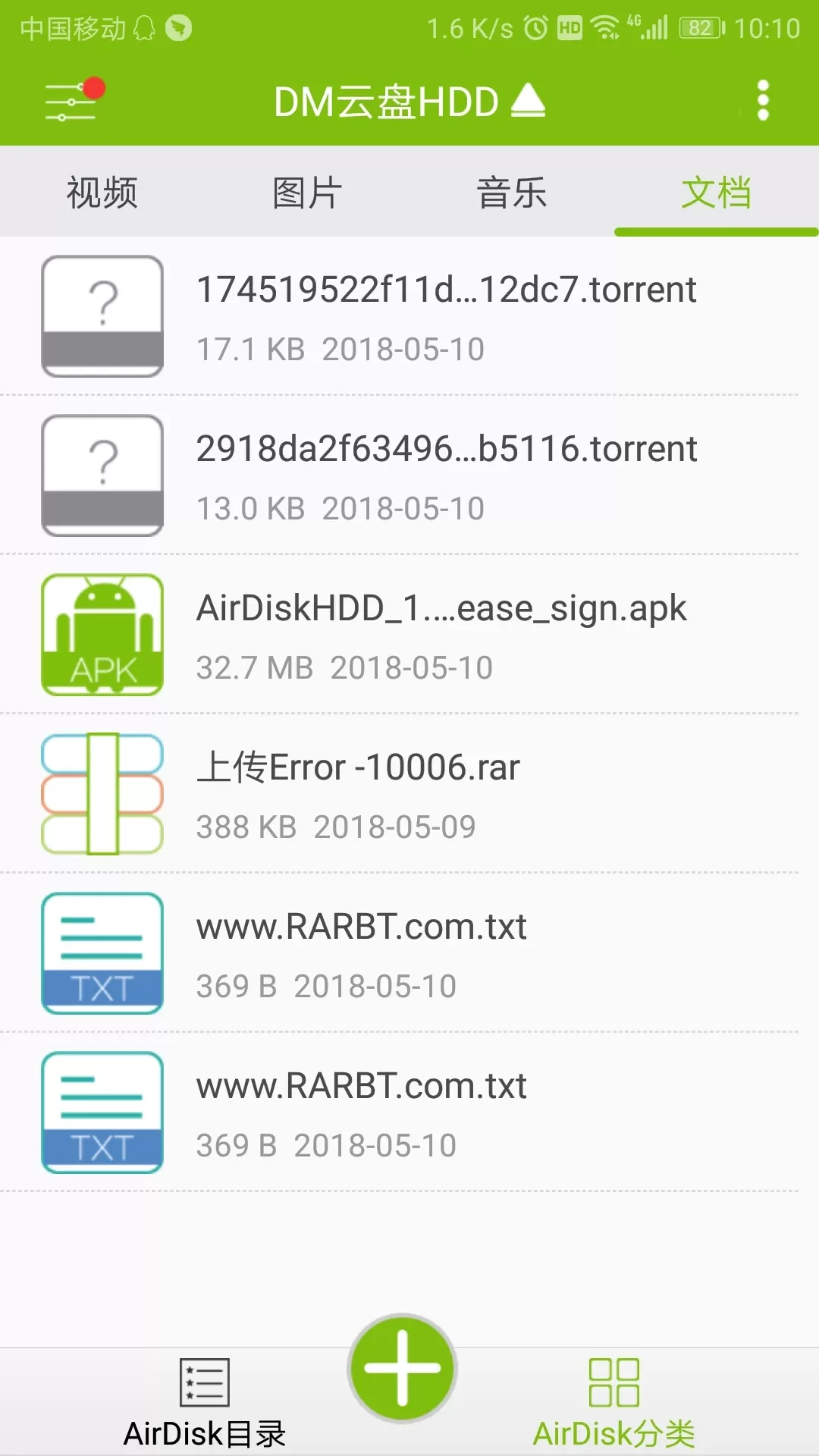Open the three-dot overflow menu
The height and width of the screenshot is (1456, 819).
pos(763,101)
